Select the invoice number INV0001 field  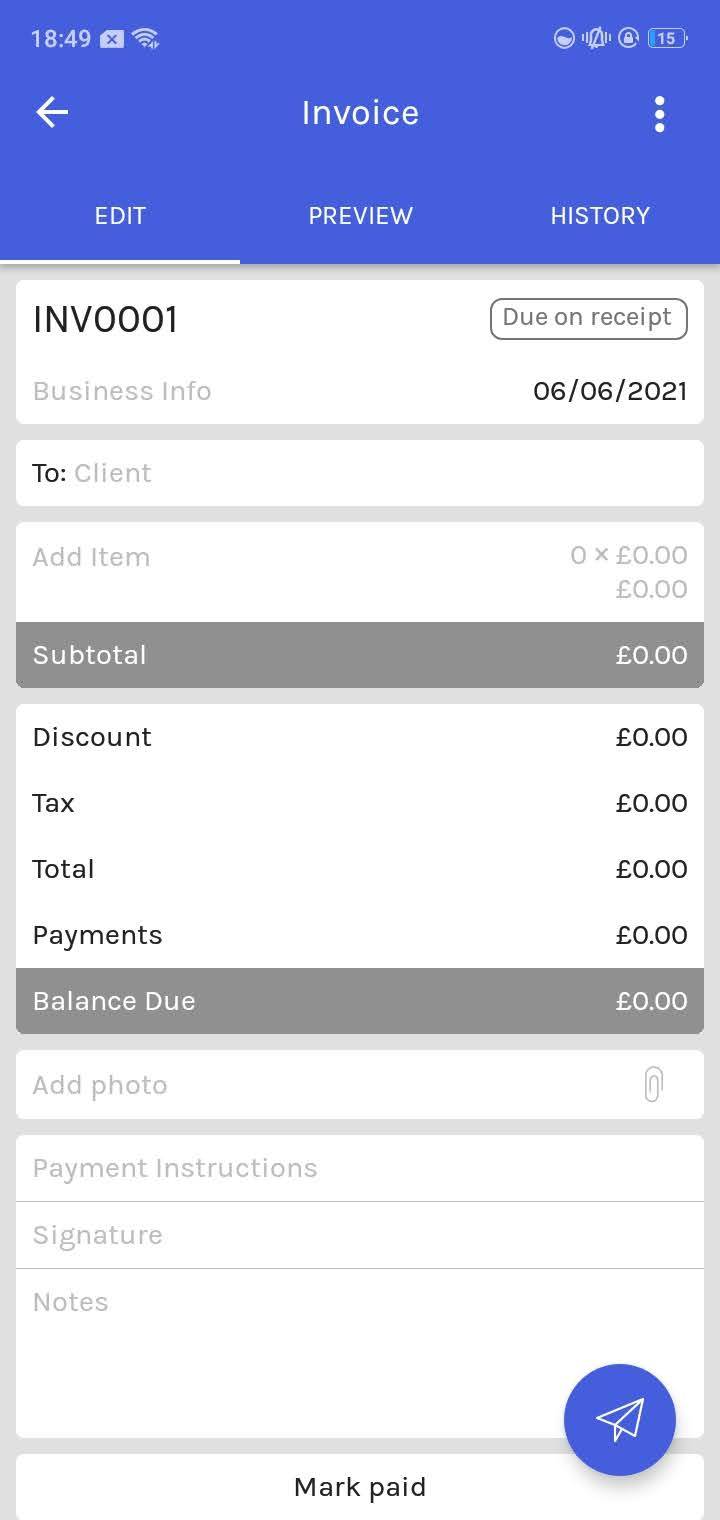coord(105,319)
